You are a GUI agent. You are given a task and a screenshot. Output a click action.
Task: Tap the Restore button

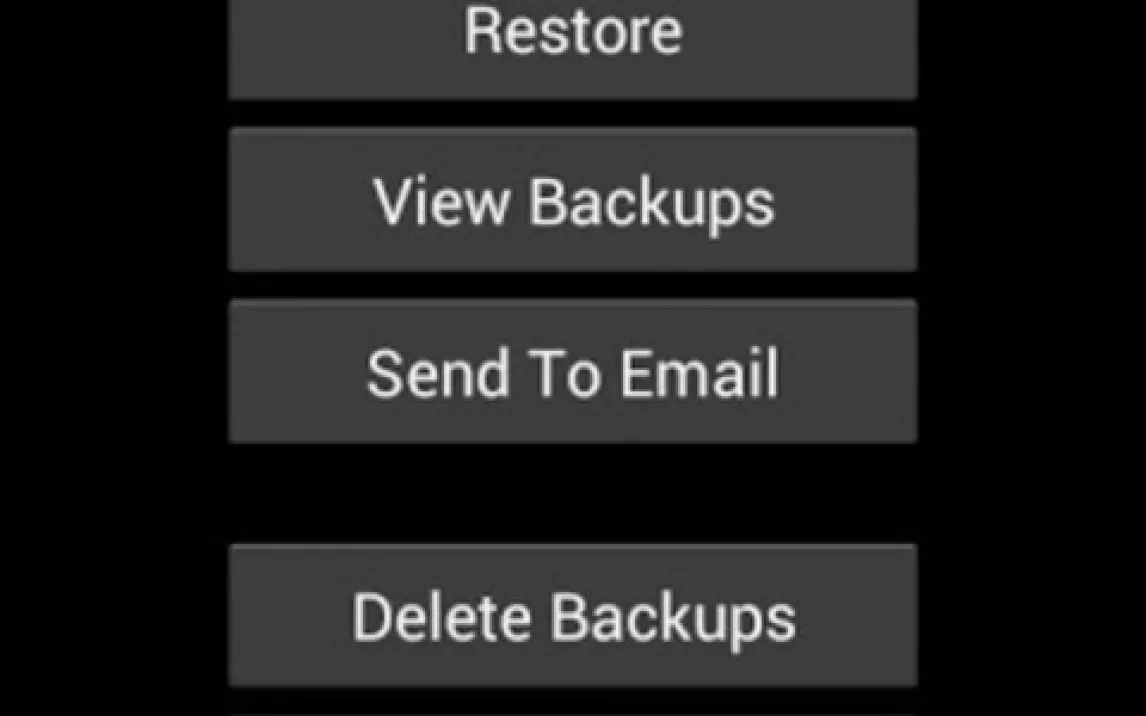572,40
